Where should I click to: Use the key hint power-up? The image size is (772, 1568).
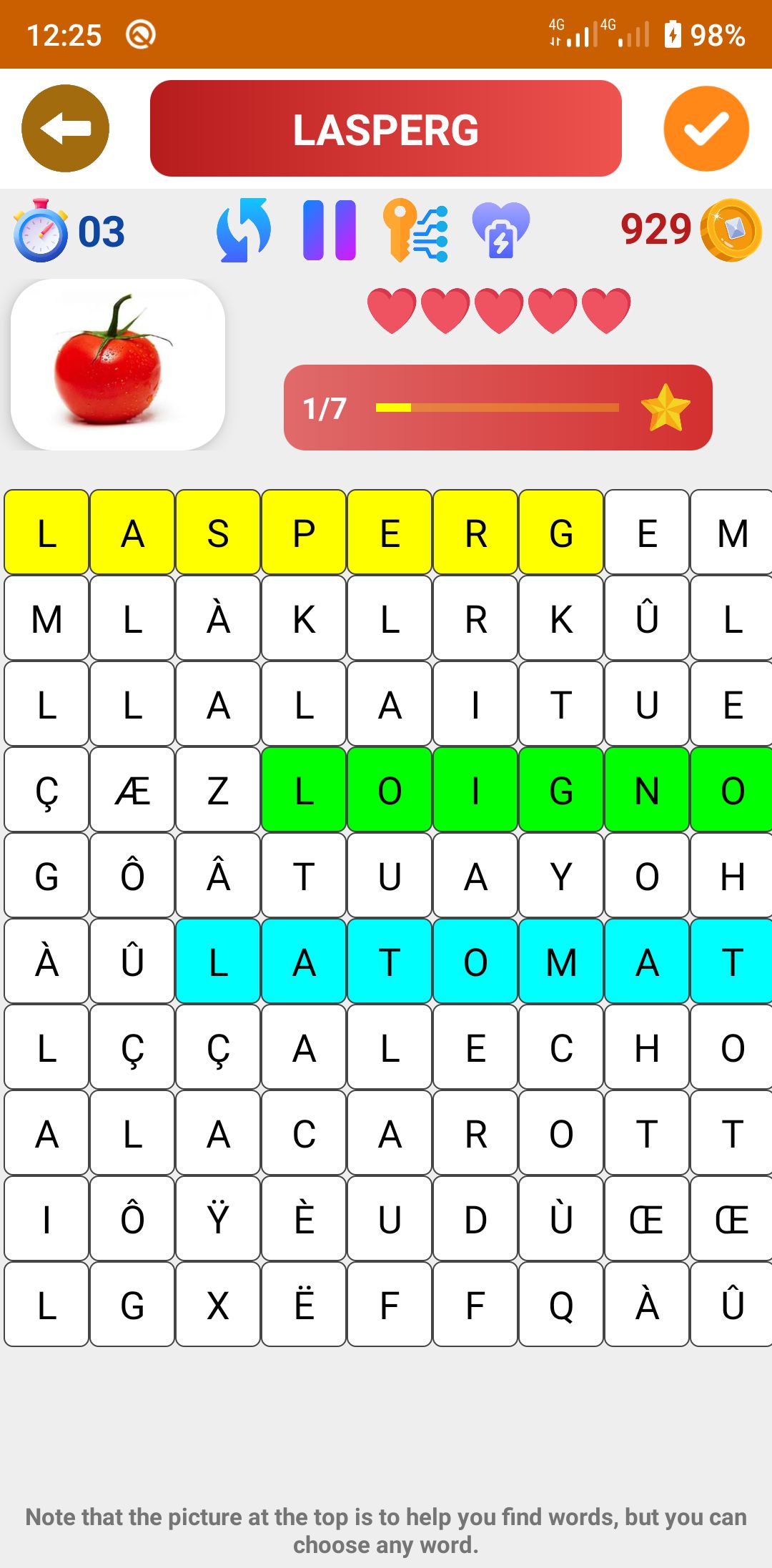(416, 230)
